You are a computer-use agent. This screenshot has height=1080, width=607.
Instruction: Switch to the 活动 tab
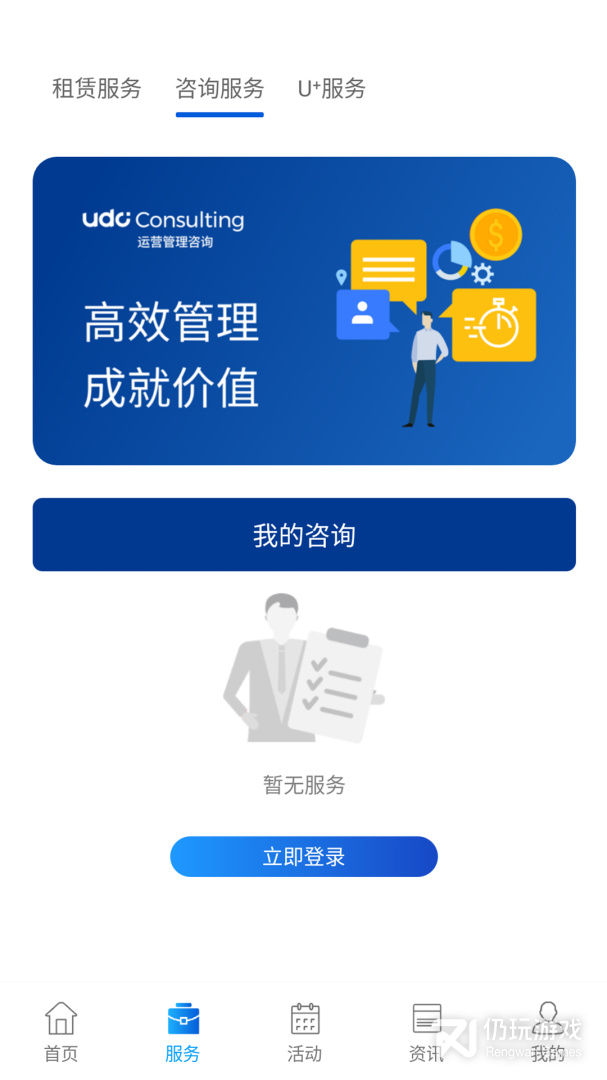(305, 1032)
